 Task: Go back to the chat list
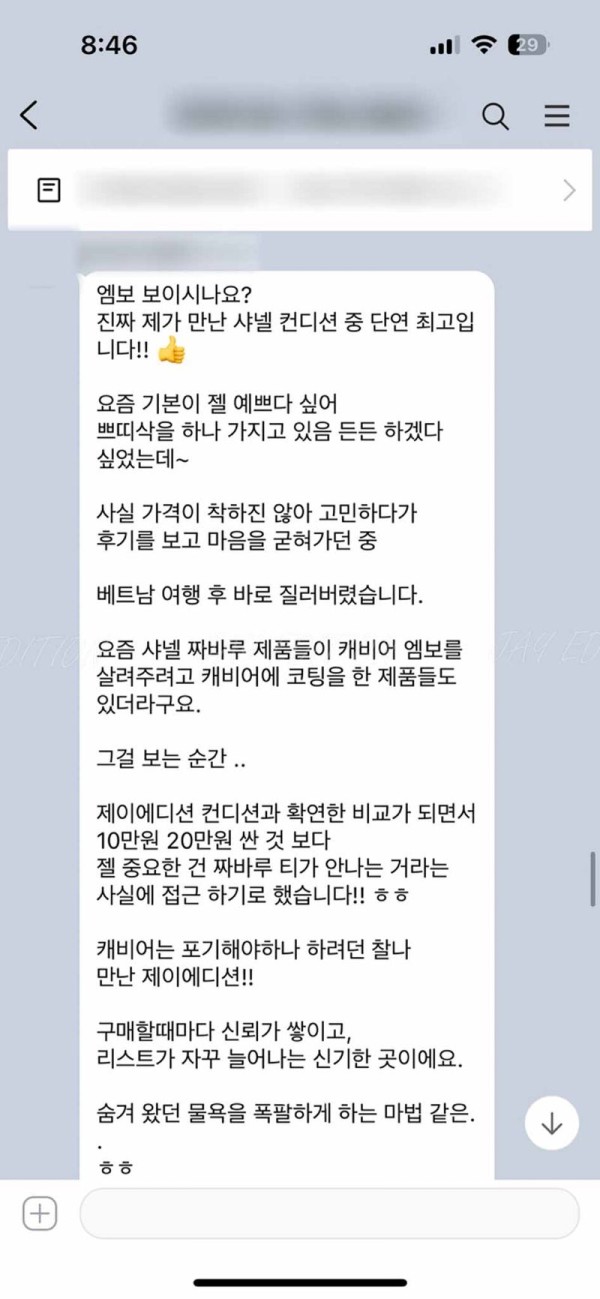click(x=29, y=116)
